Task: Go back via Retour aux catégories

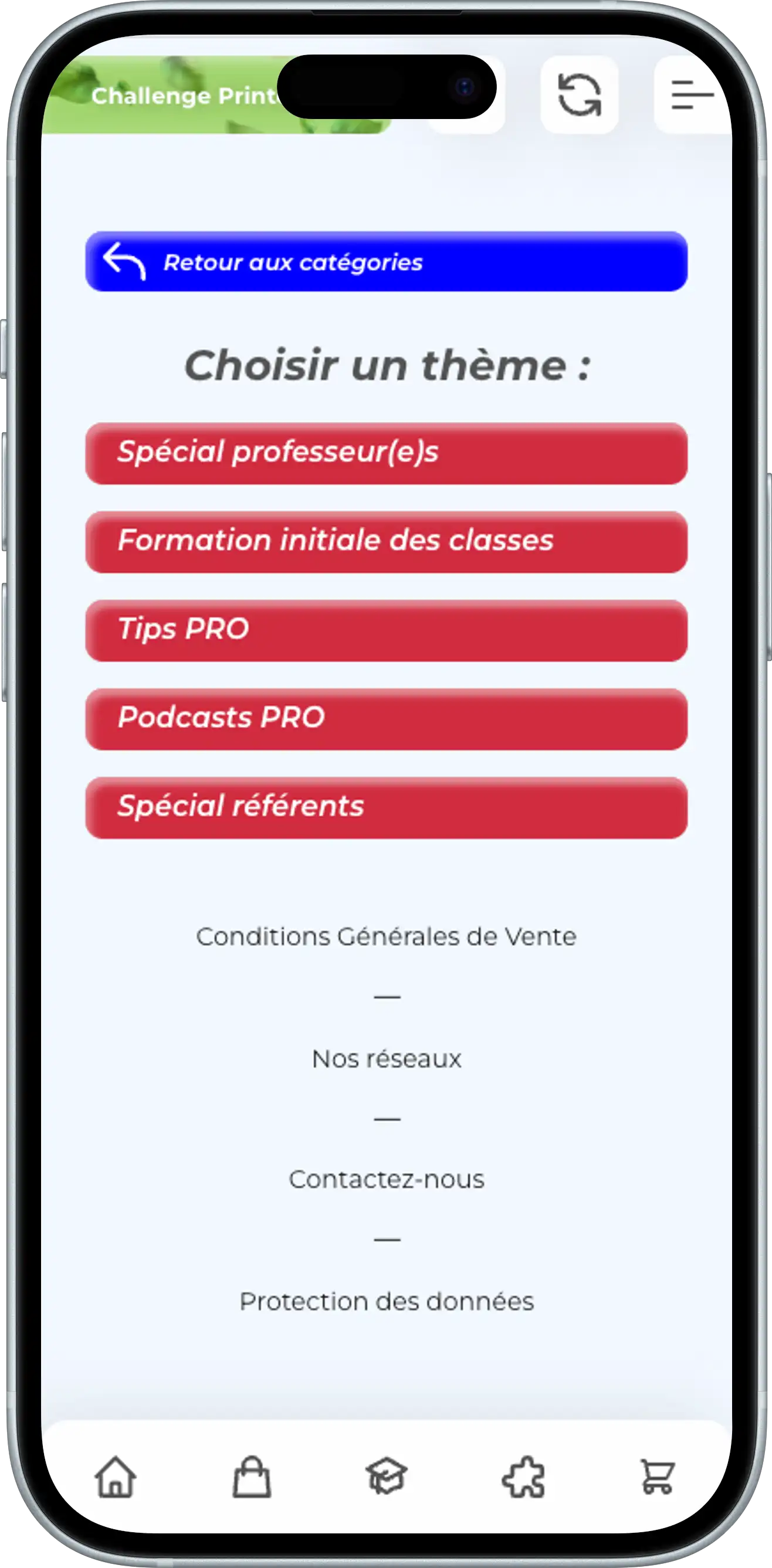Action: point(386,262)
